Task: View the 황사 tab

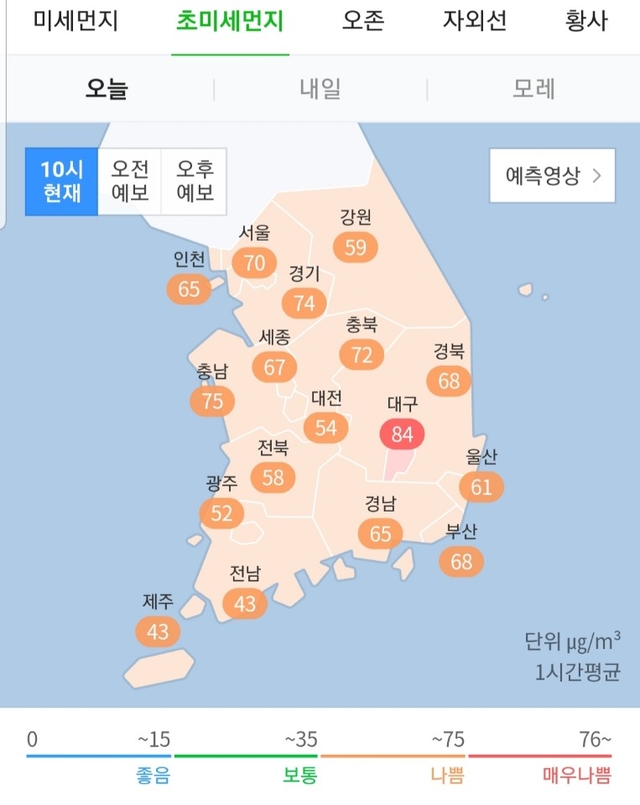Action: point(585,21)
